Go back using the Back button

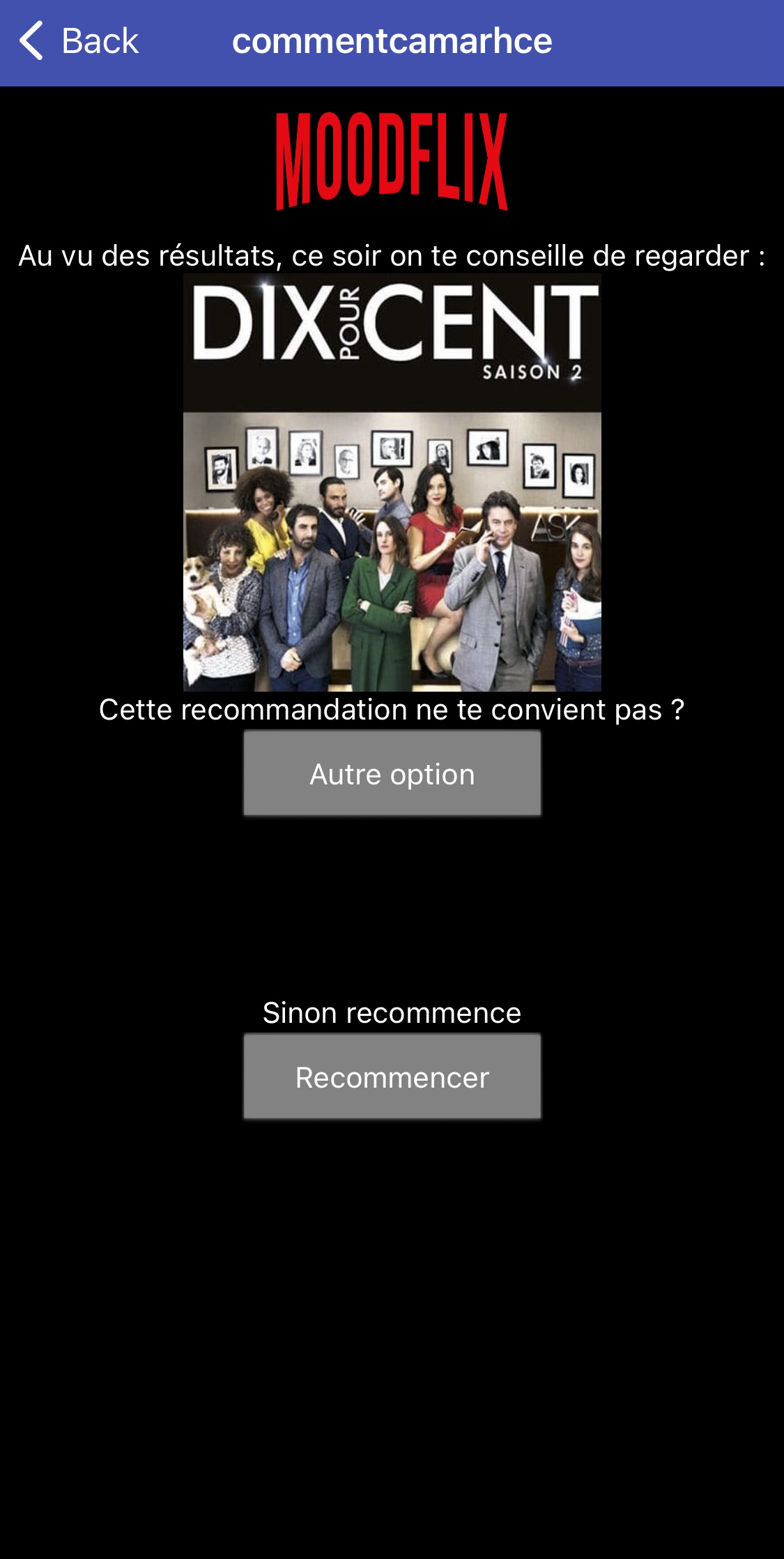pos(78,41)
